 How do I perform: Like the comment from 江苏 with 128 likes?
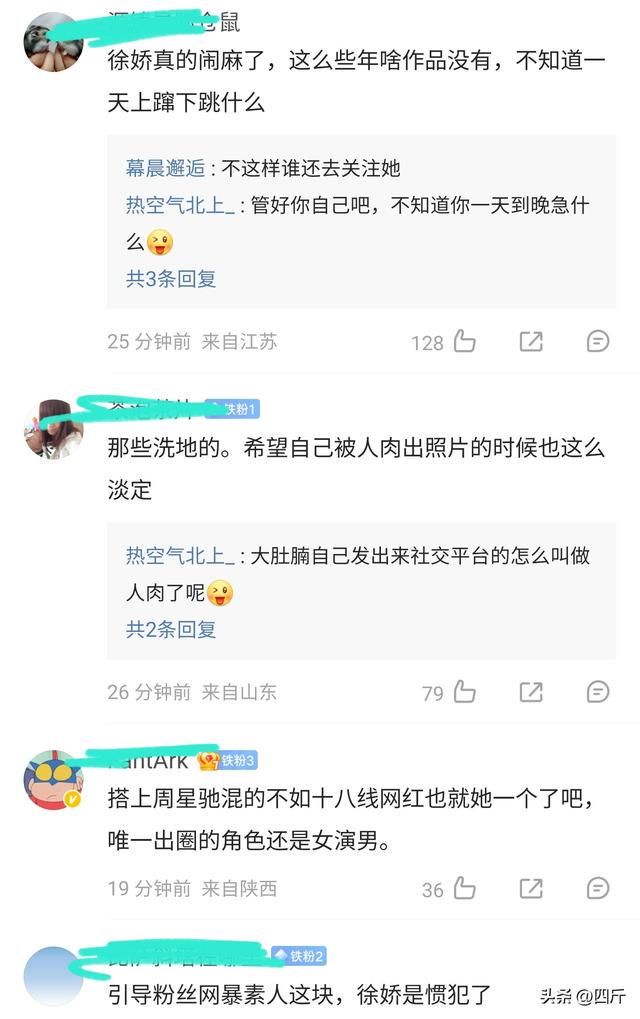[465, 342]
